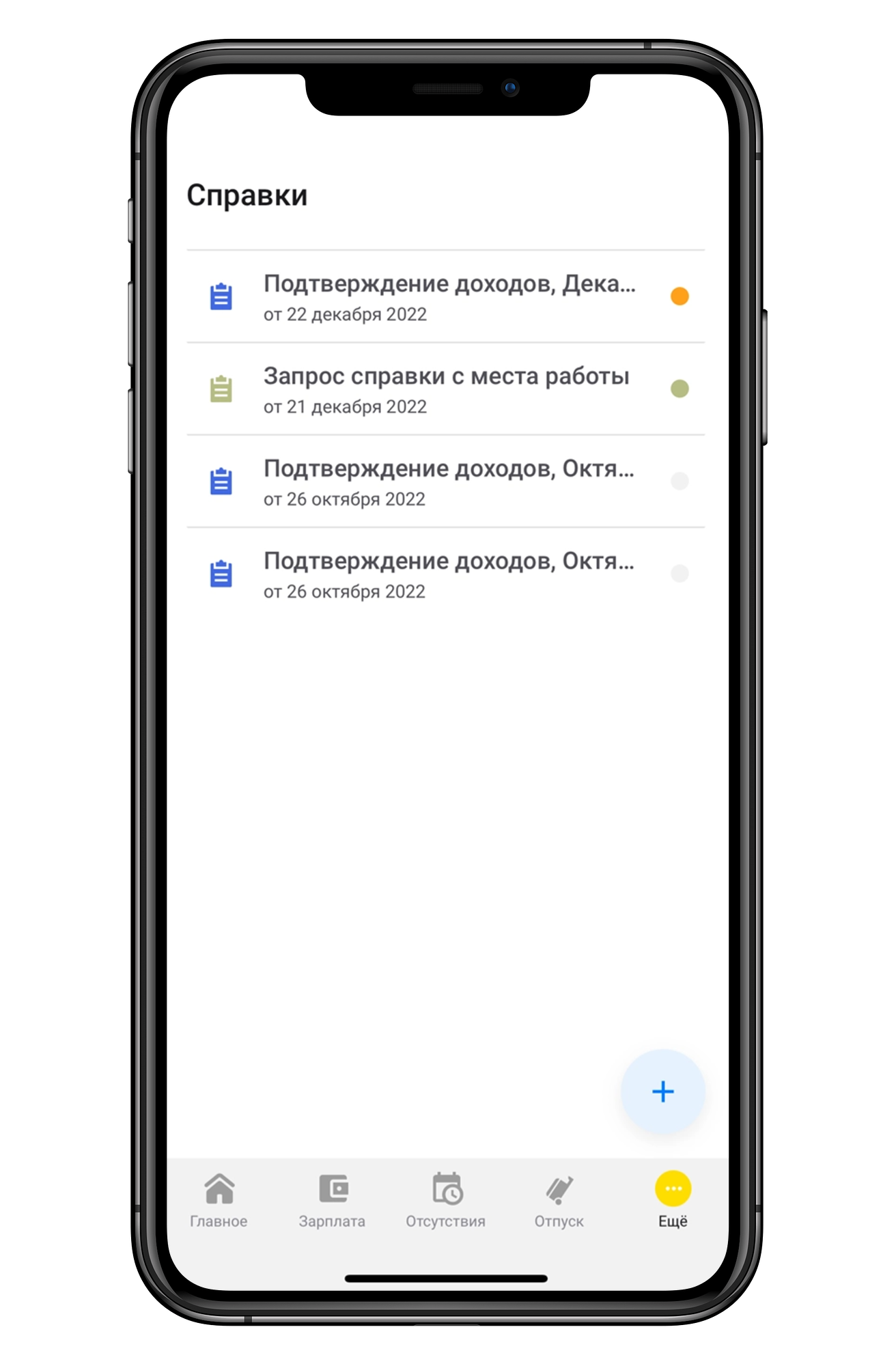
Task: Create a new certificate request with plus button
Action: (x=662, y=1091)
